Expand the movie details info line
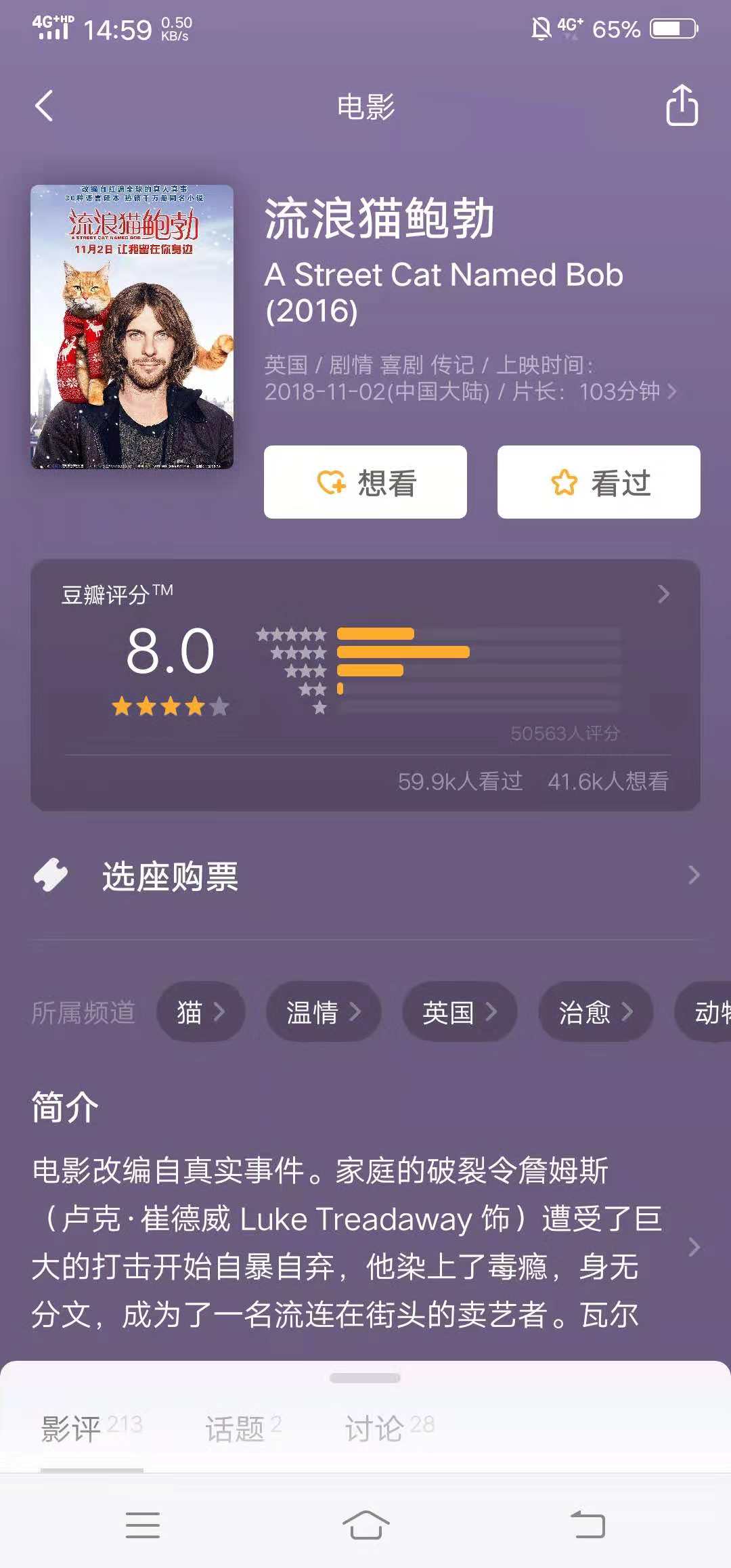This screenshot has height=1568, width=731. tap(672, 391)
